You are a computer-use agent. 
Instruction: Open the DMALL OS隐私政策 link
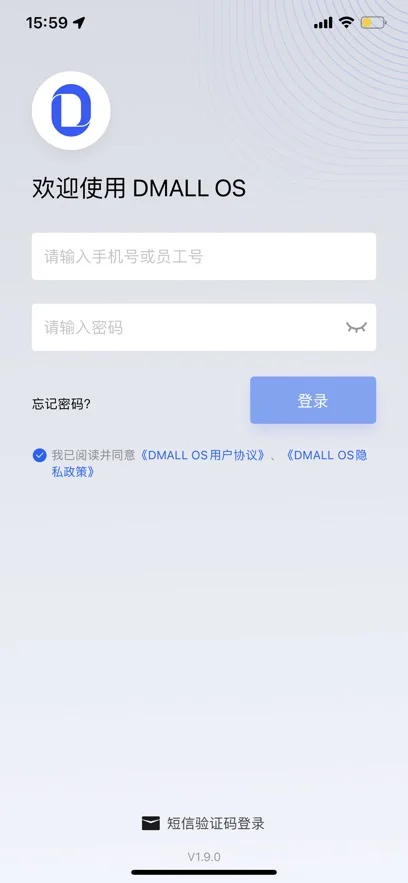pyautogui.click(x=326, y=455)
